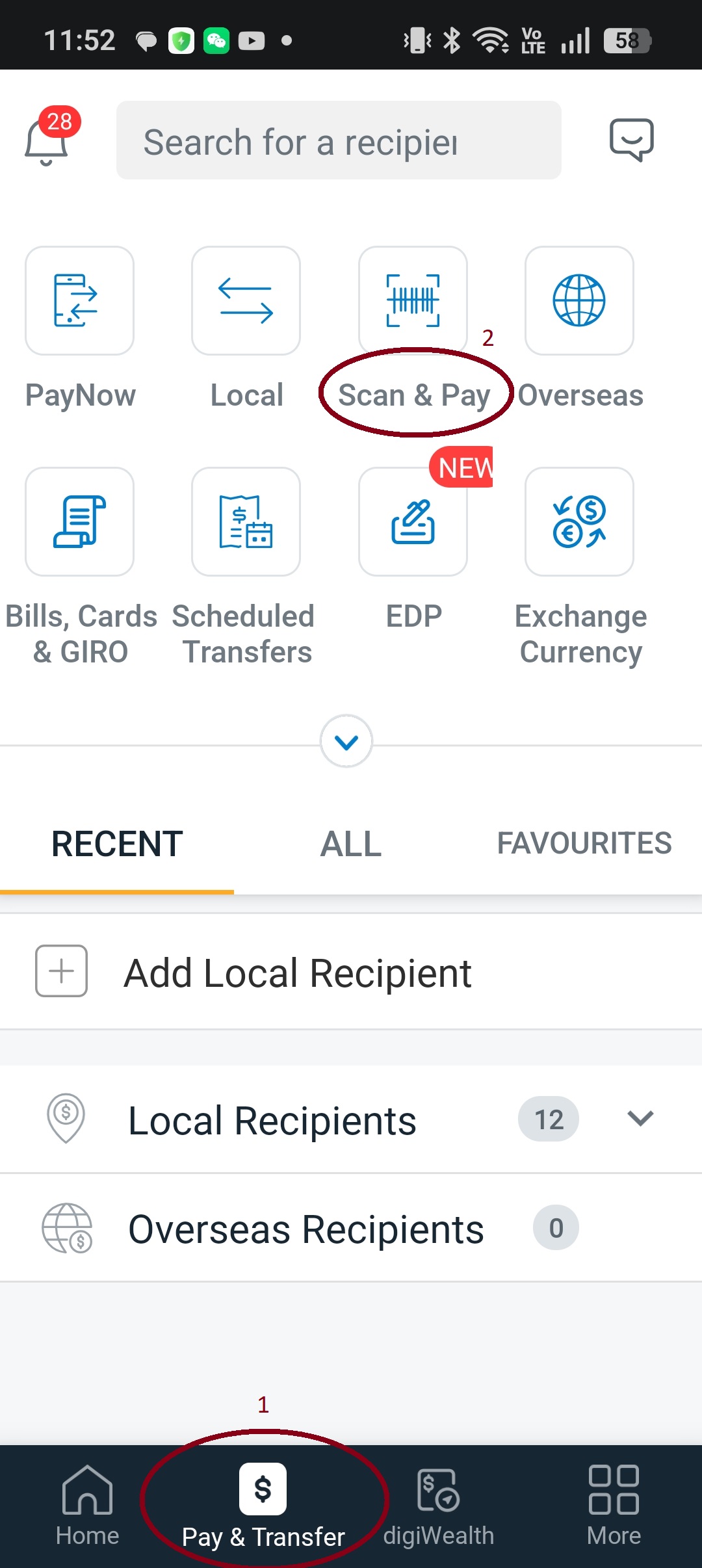
Task: Tap the recipient search field
Action: coord(339,140)
